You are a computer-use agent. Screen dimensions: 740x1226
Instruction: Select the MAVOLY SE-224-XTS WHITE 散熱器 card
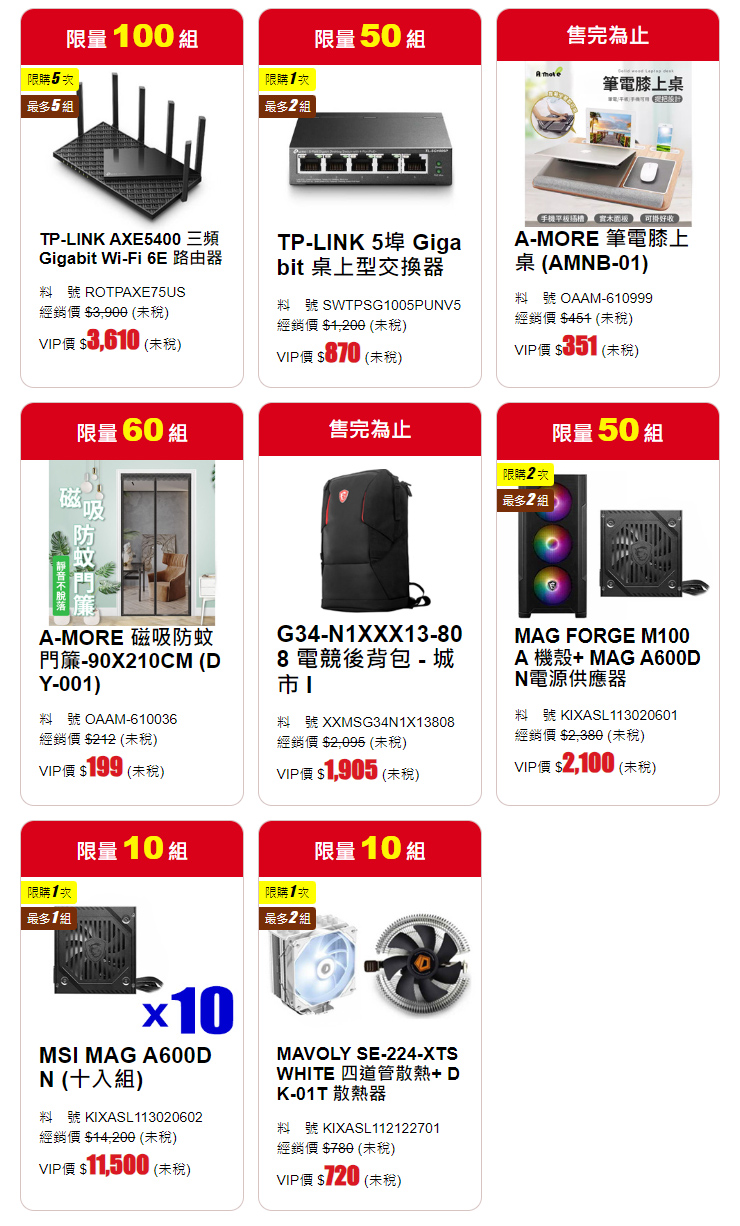(369, 1074)
